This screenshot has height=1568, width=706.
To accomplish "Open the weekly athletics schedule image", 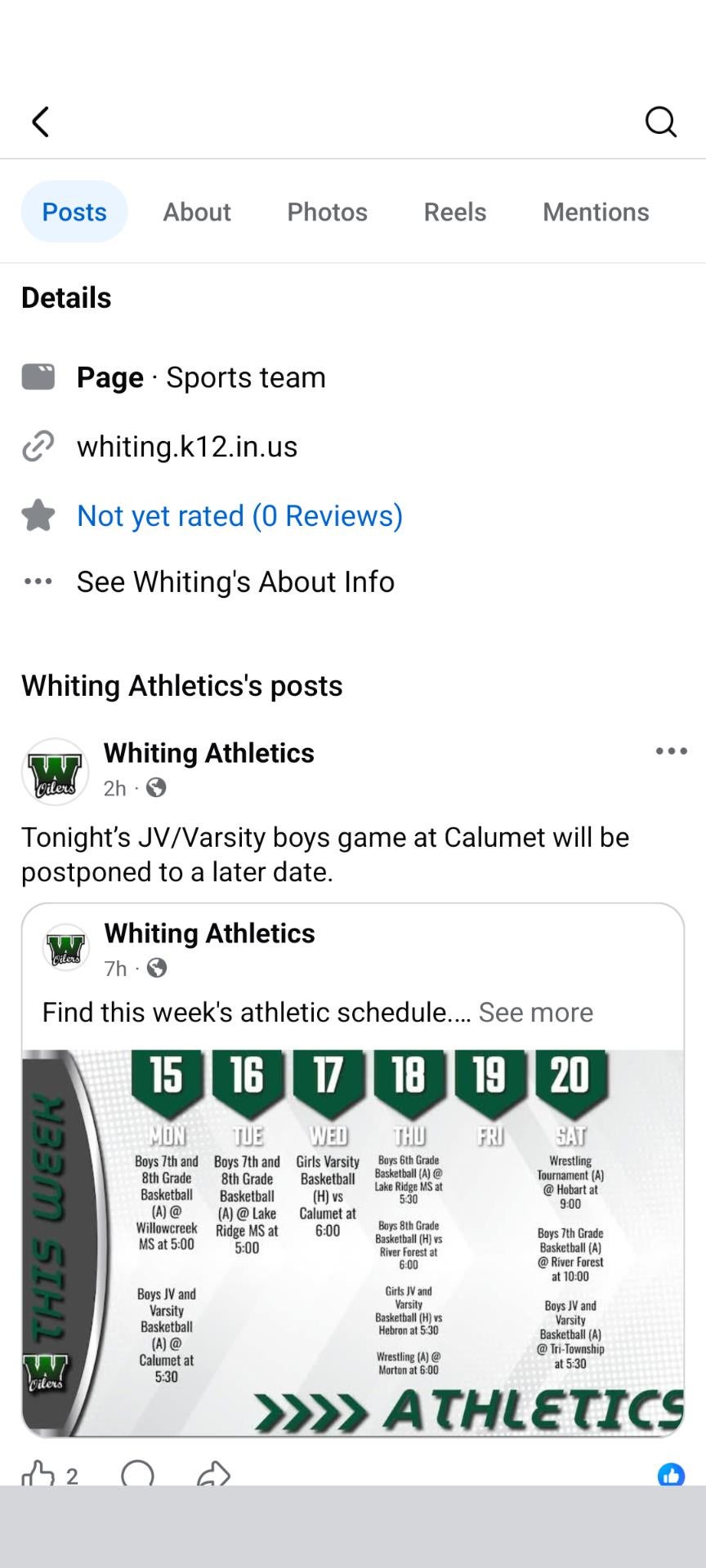I will point(353,1243).
